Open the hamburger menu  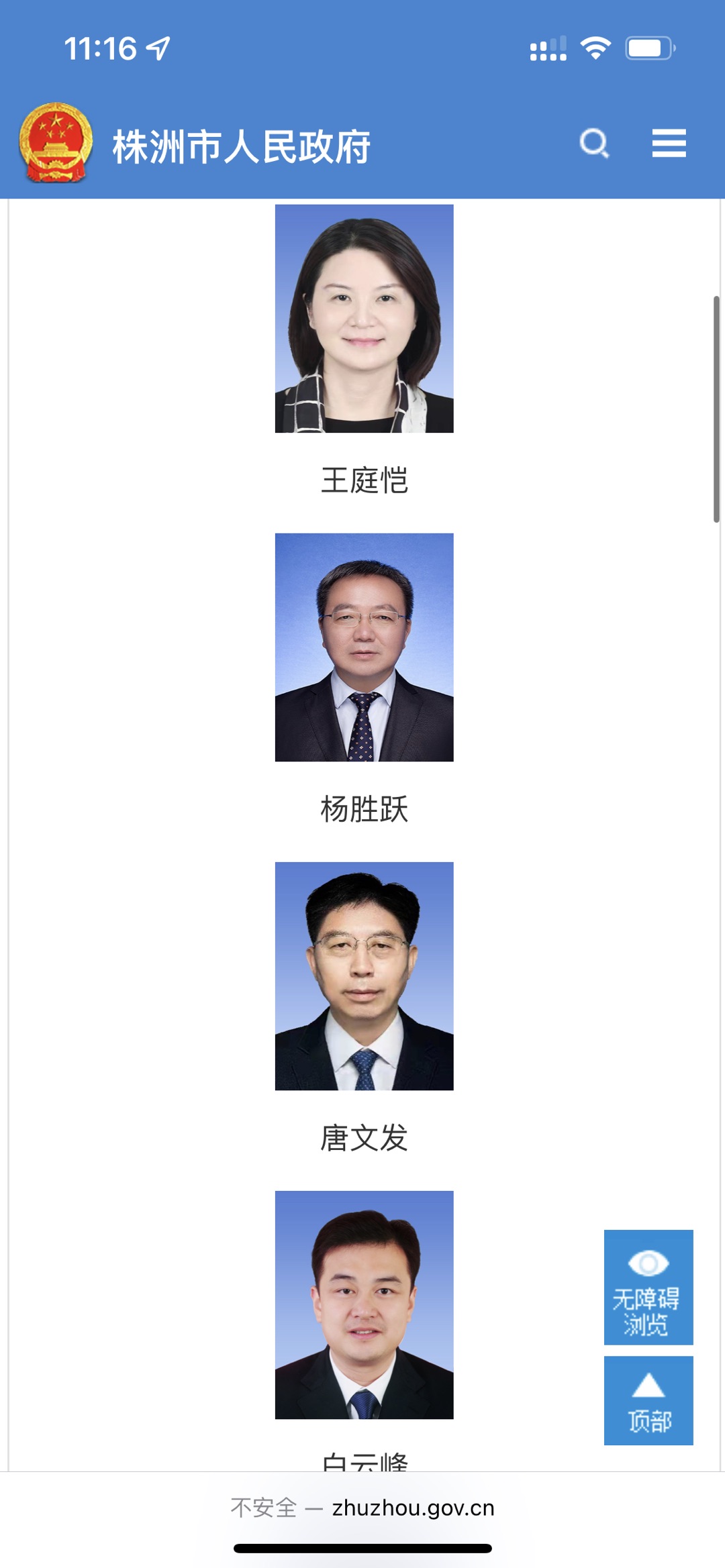click(x=669, y=144)
